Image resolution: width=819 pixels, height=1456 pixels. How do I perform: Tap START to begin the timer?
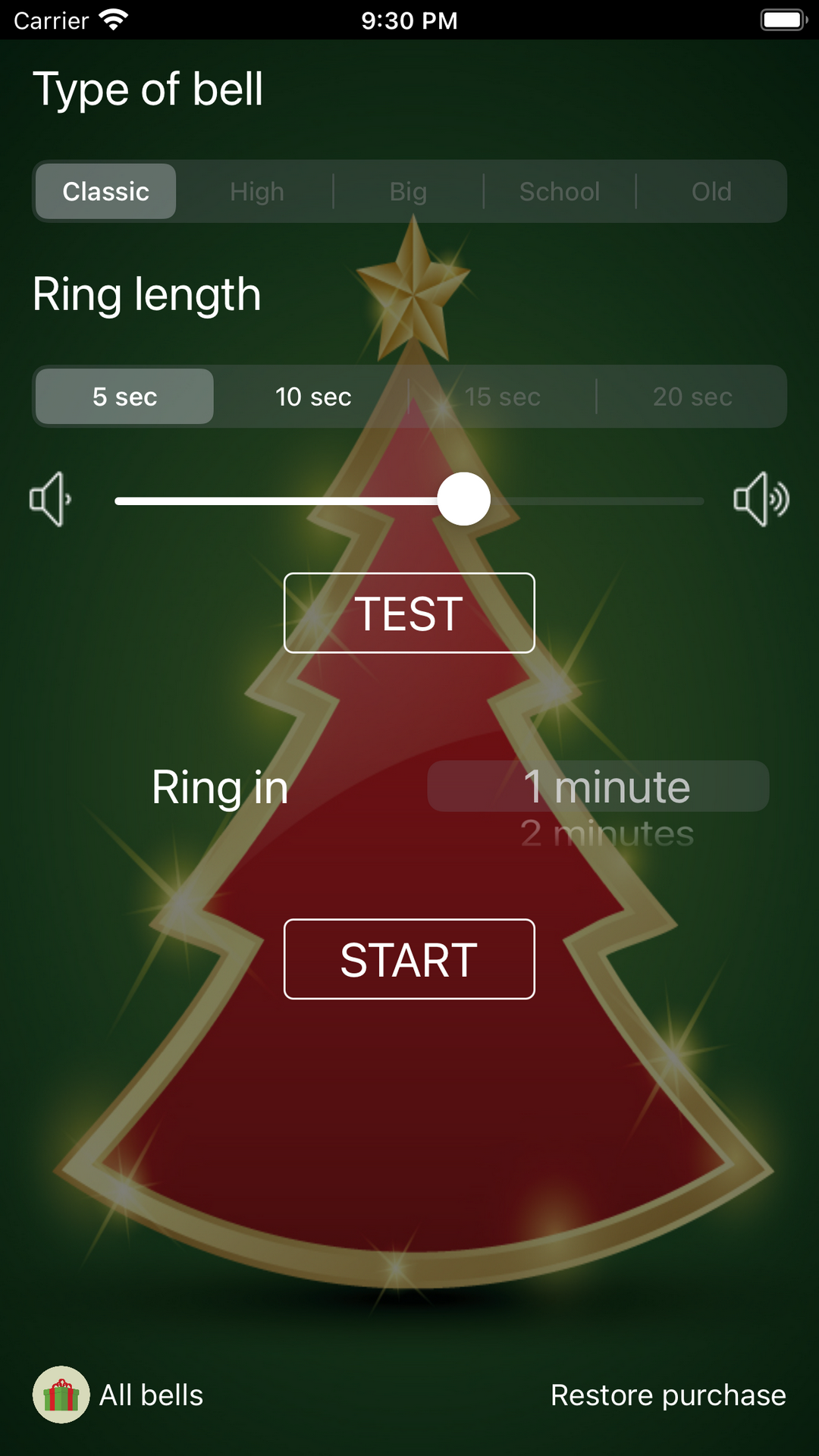pos(409,959)
